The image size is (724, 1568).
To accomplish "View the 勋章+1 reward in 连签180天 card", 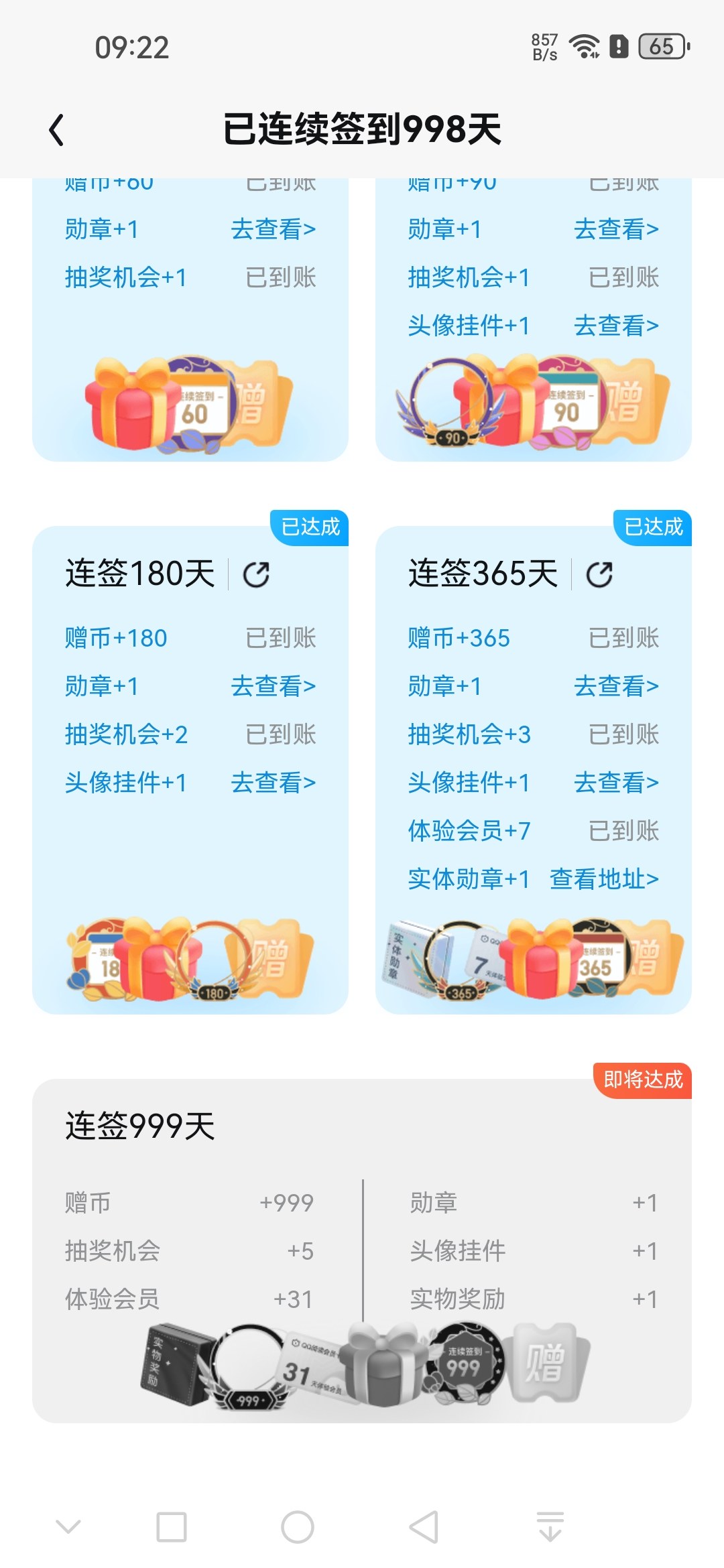I will coord(273,686).
